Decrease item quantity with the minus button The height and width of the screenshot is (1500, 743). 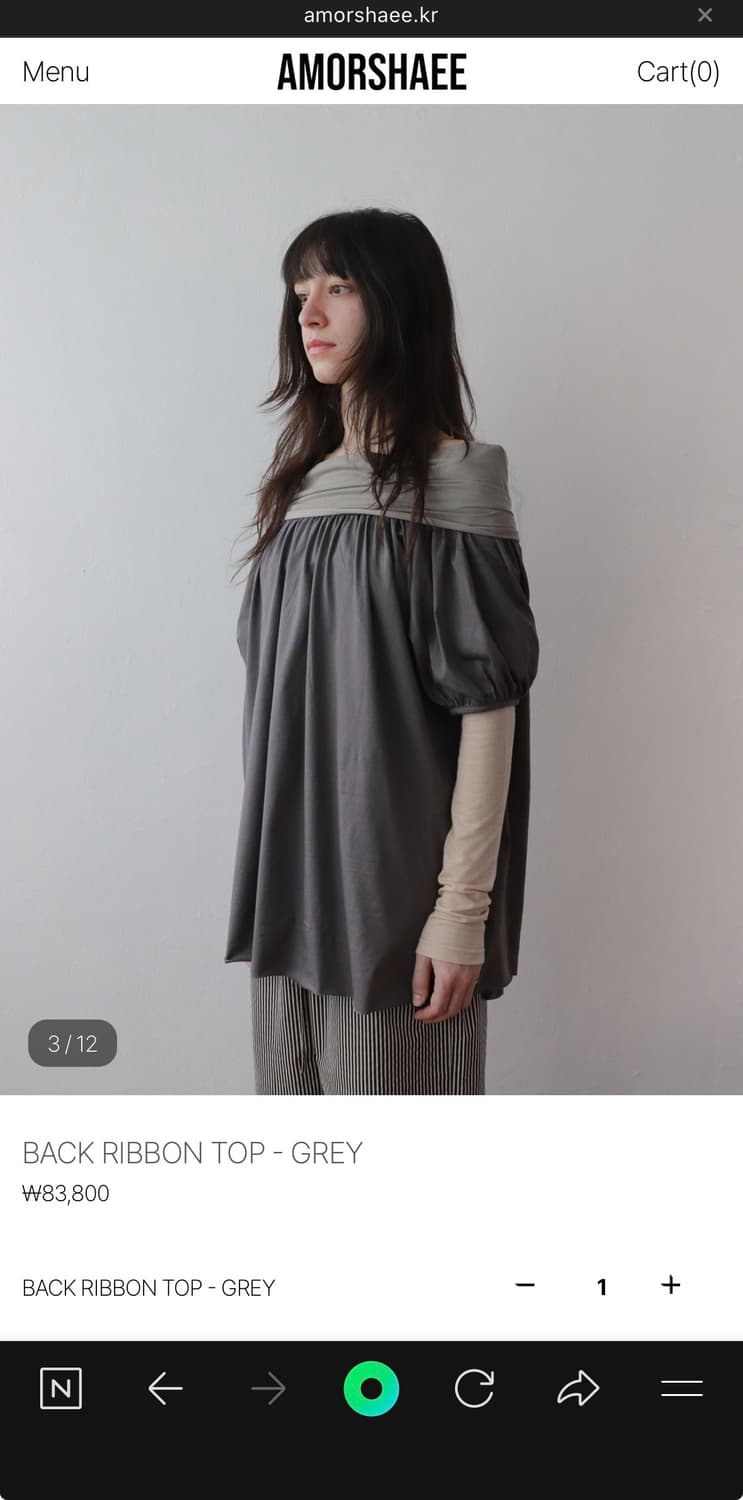[x=524, y=1286]
